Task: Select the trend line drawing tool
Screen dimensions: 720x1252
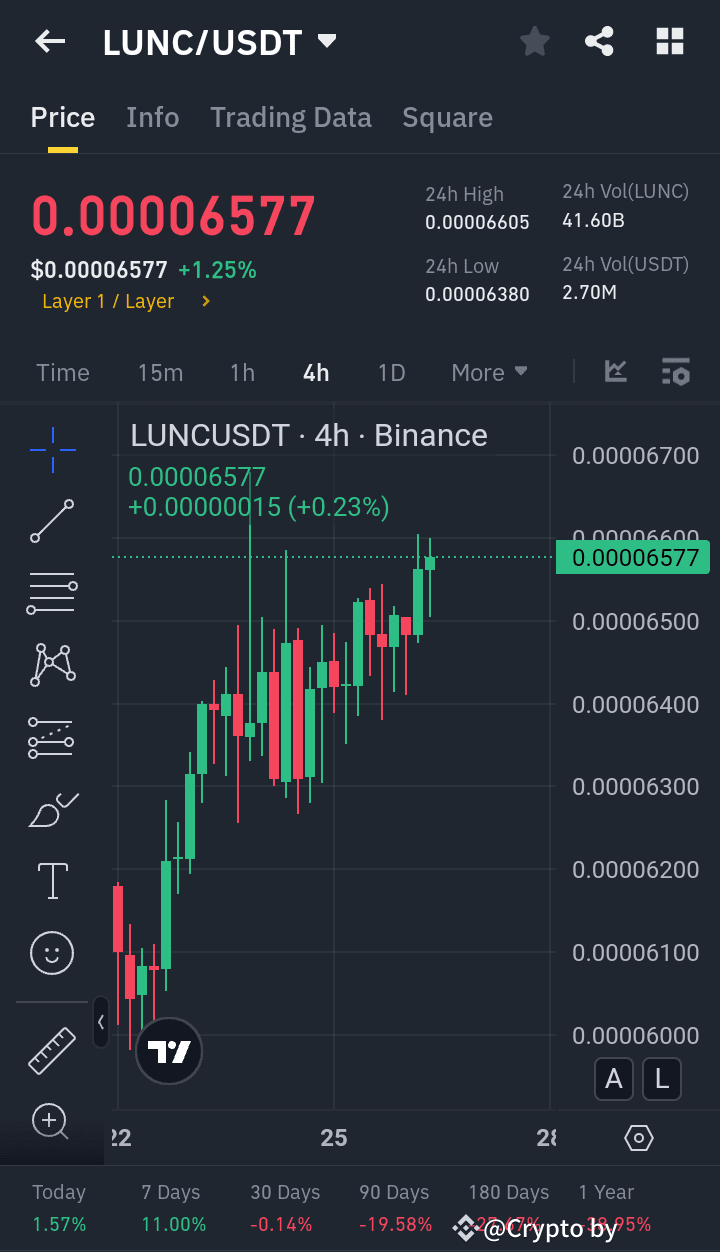Action: [51, 521]
